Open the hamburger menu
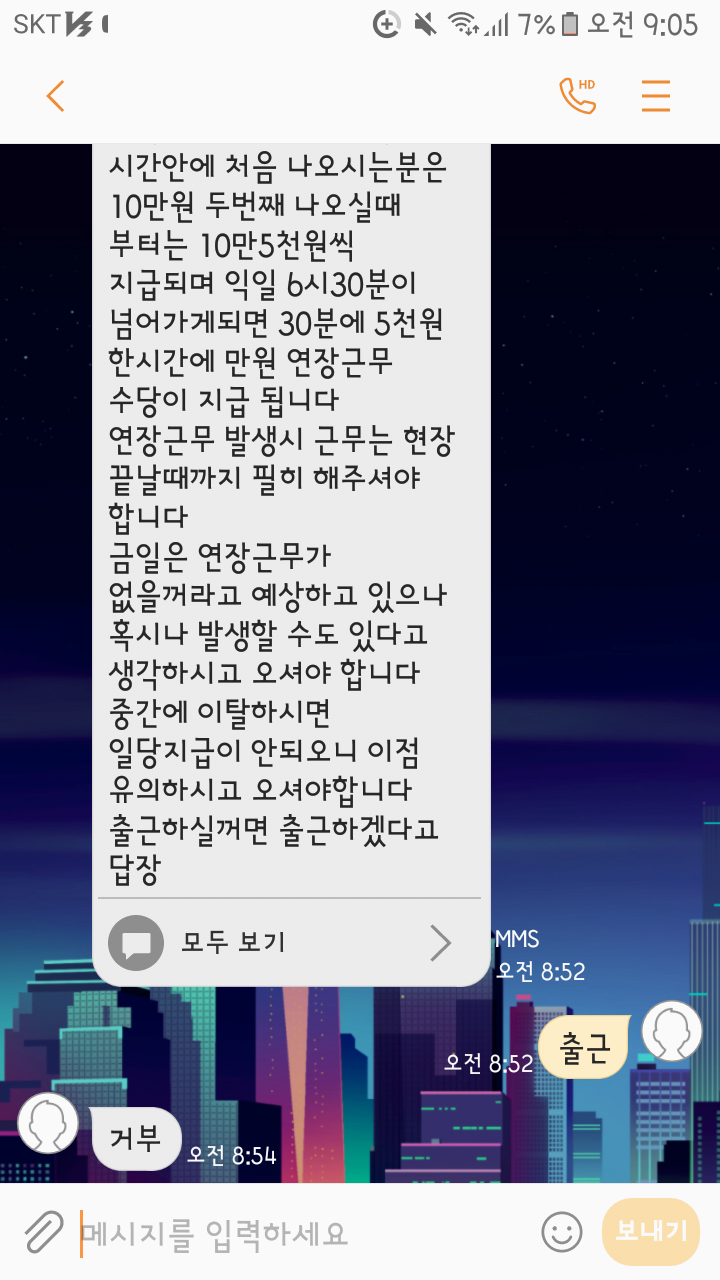The height and width of the screenshot is (1280, 720). (656, 96)
